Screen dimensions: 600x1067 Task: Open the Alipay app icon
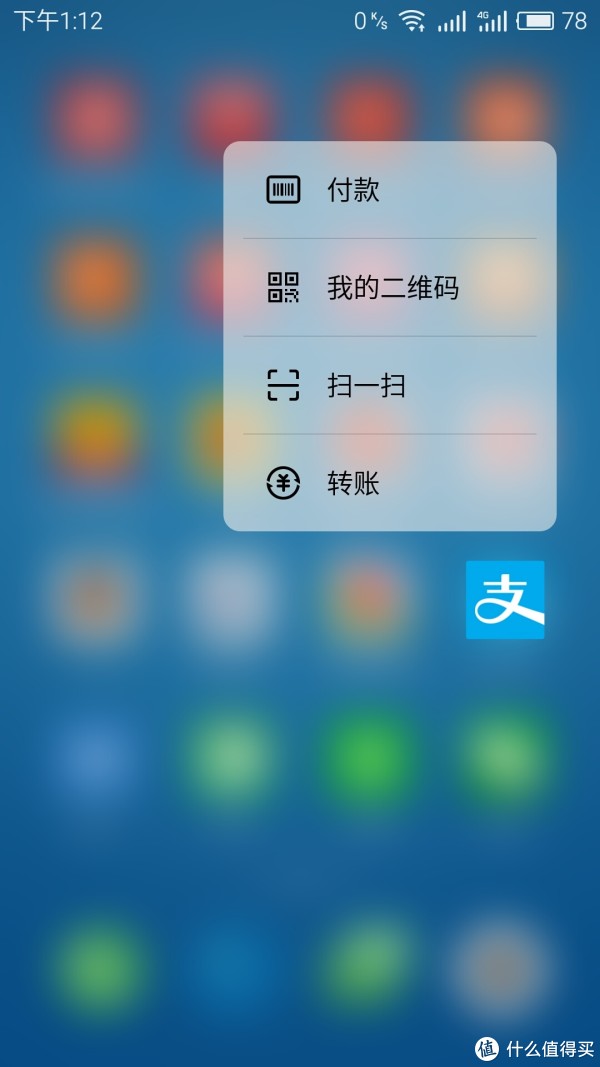[505, 600]
